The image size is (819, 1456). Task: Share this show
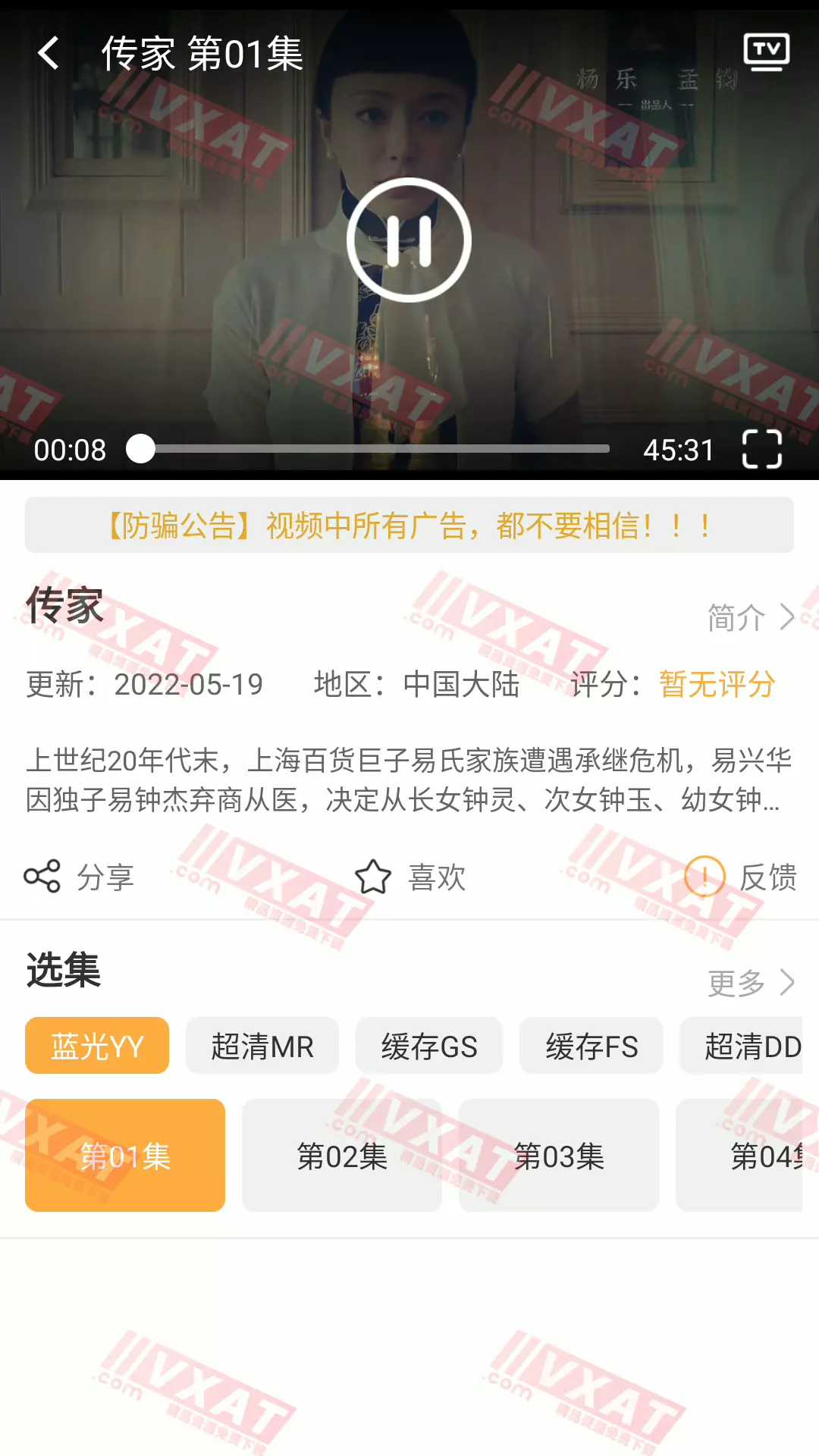pyautogui.click(x=79, y=877)
